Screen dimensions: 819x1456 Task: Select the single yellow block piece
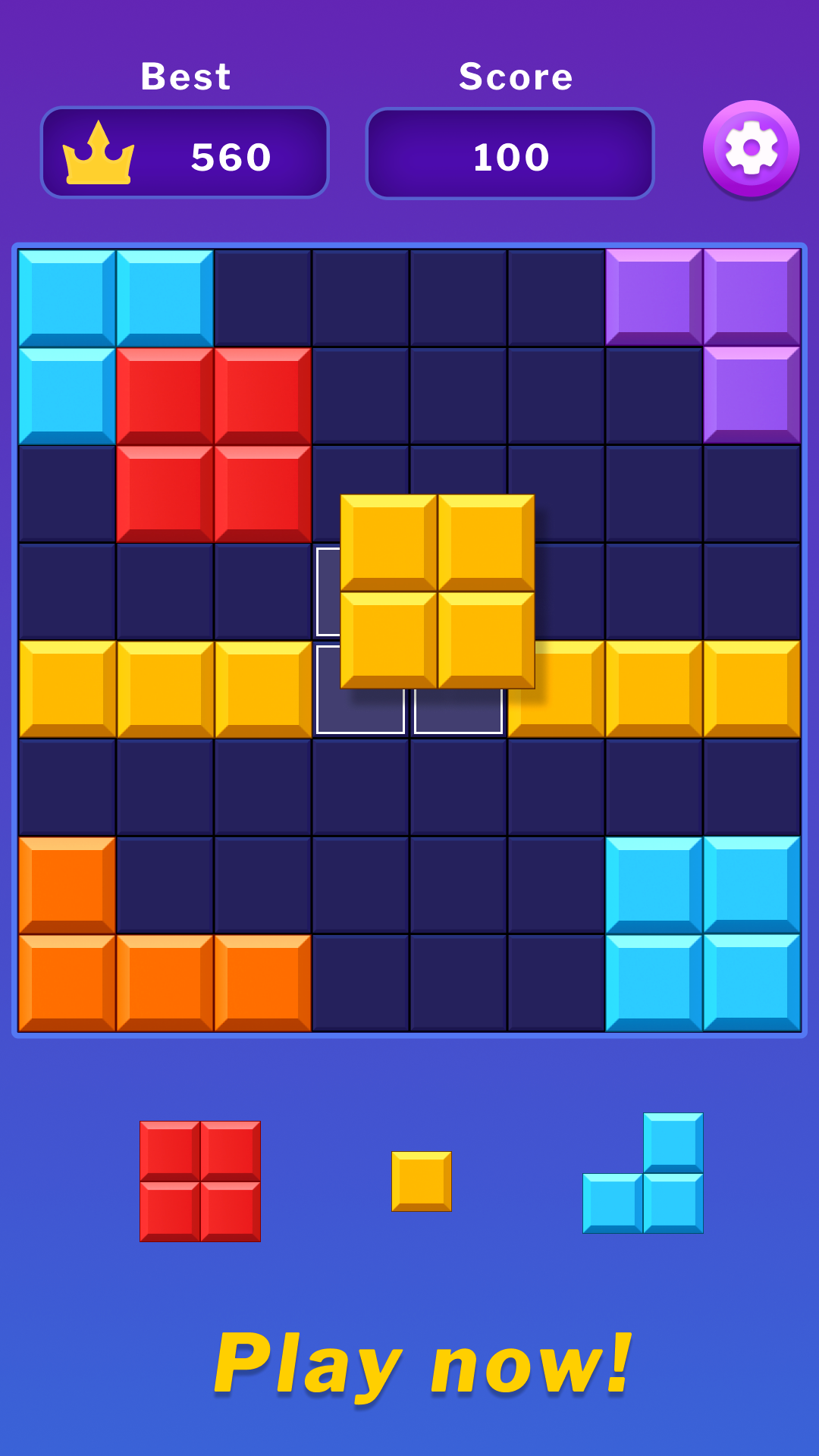(x=422, y=1181)
